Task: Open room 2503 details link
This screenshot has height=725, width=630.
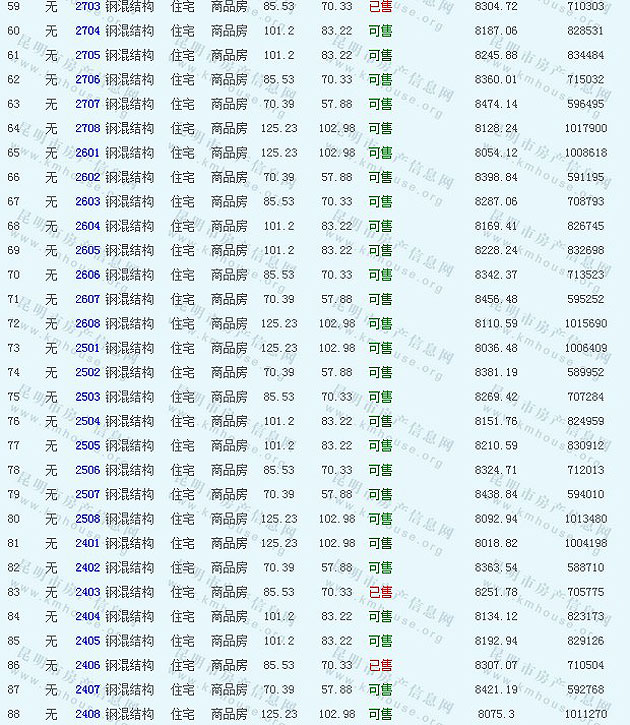Action: pos(87,397)
